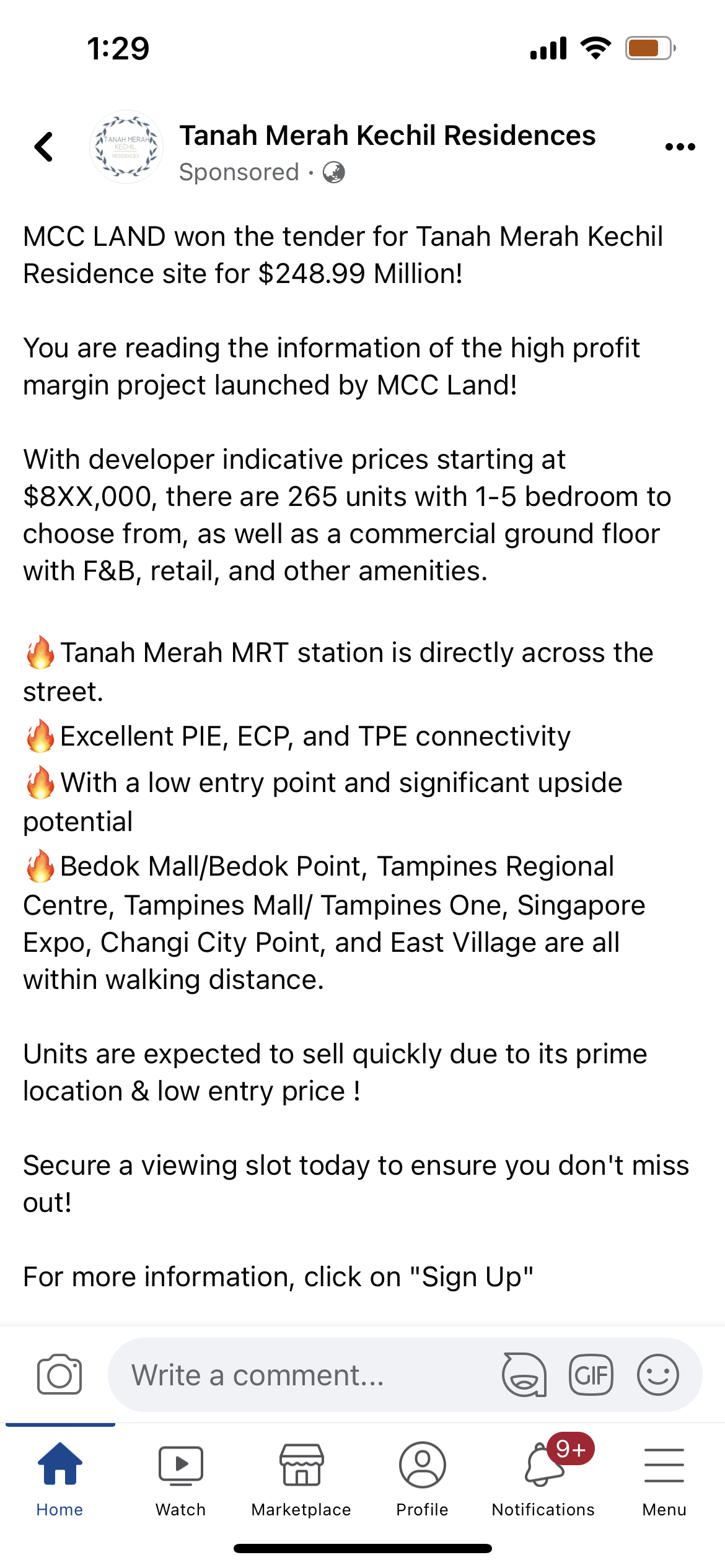This screenshot has height=1568, width=725.
Task: Tap the Tanah Merah Kechil profile picture
Action: pos(126,147)
